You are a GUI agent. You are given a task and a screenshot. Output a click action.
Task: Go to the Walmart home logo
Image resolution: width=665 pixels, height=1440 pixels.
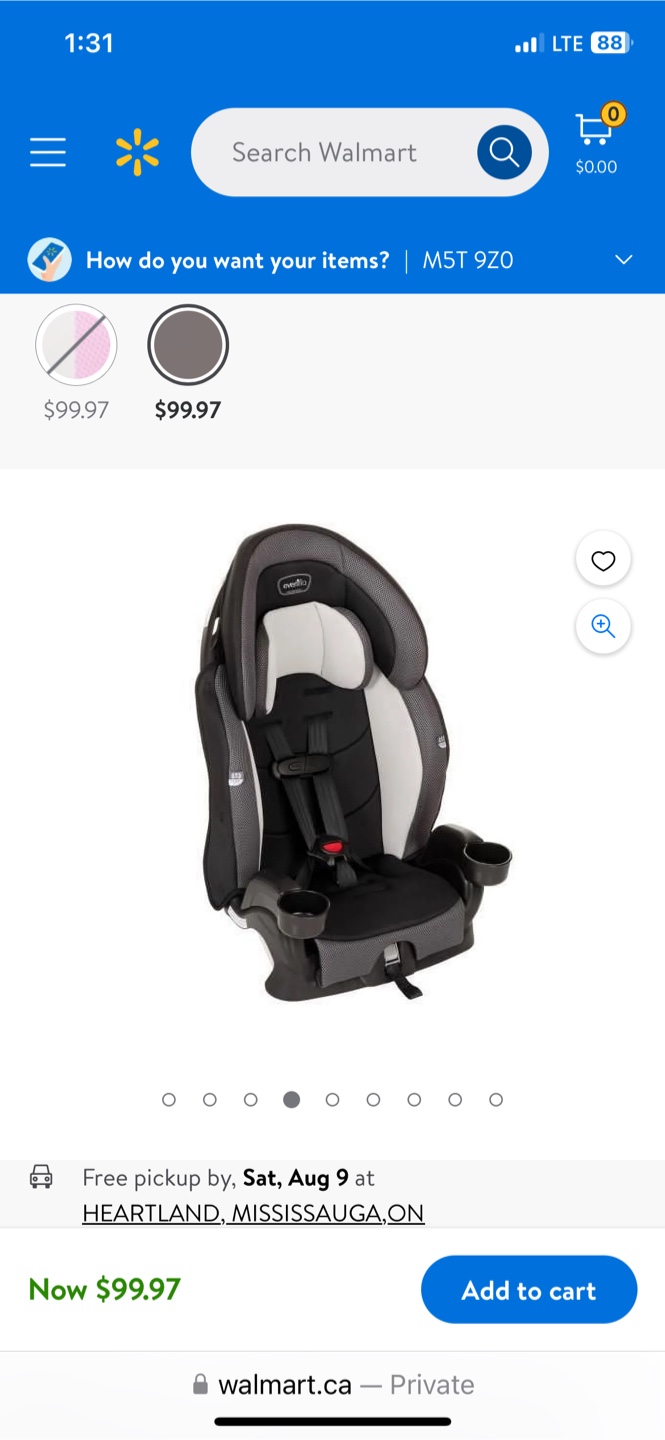click(x=137, y=153)
